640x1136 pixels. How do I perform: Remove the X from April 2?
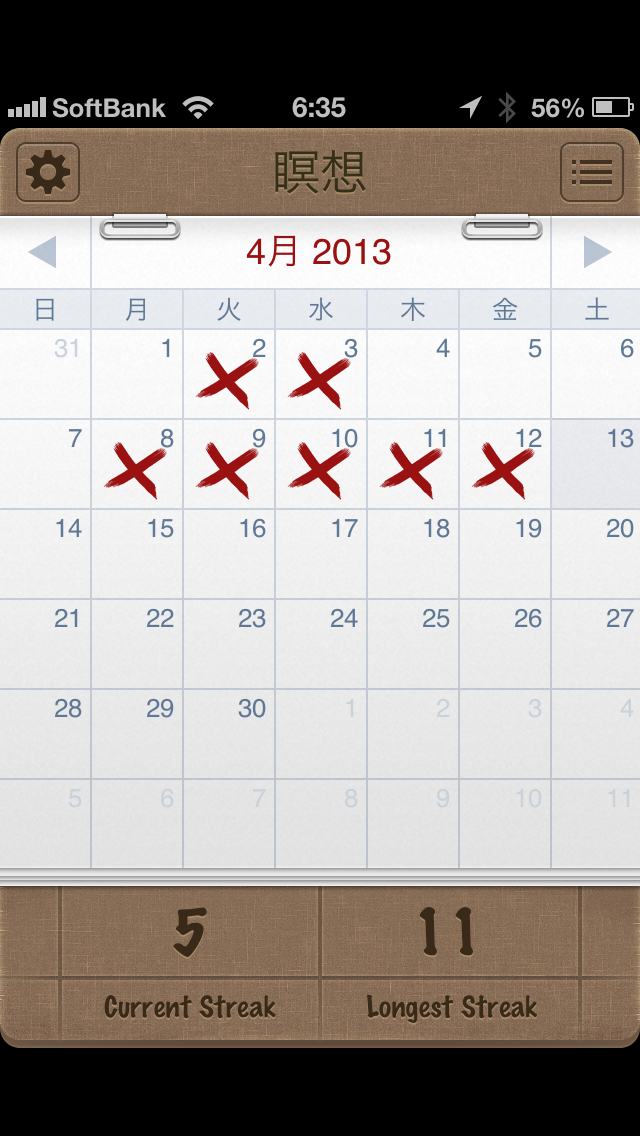click(x=229, y=375)
